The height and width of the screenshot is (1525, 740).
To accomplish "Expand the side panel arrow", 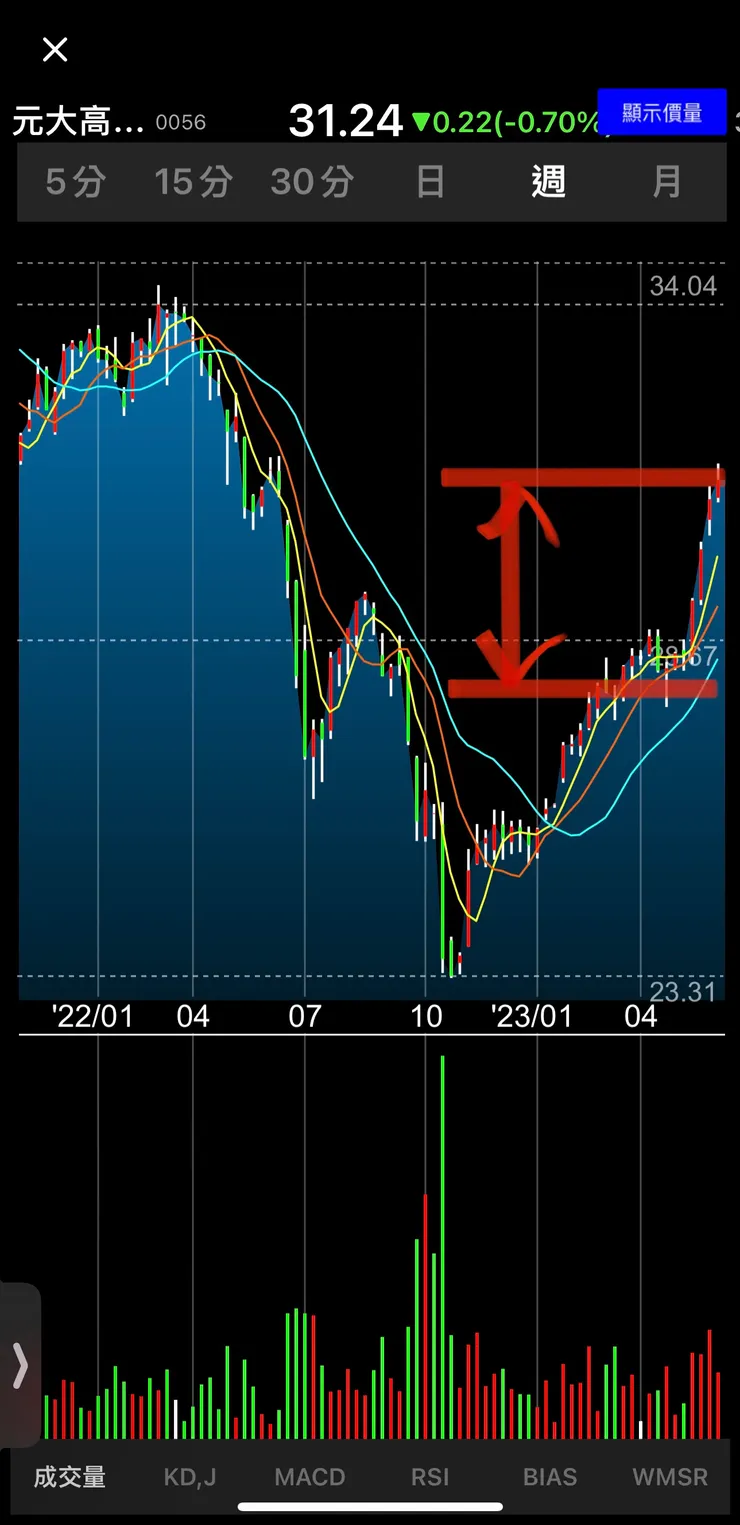I will pyautogui.click(x=20, y=1365).
